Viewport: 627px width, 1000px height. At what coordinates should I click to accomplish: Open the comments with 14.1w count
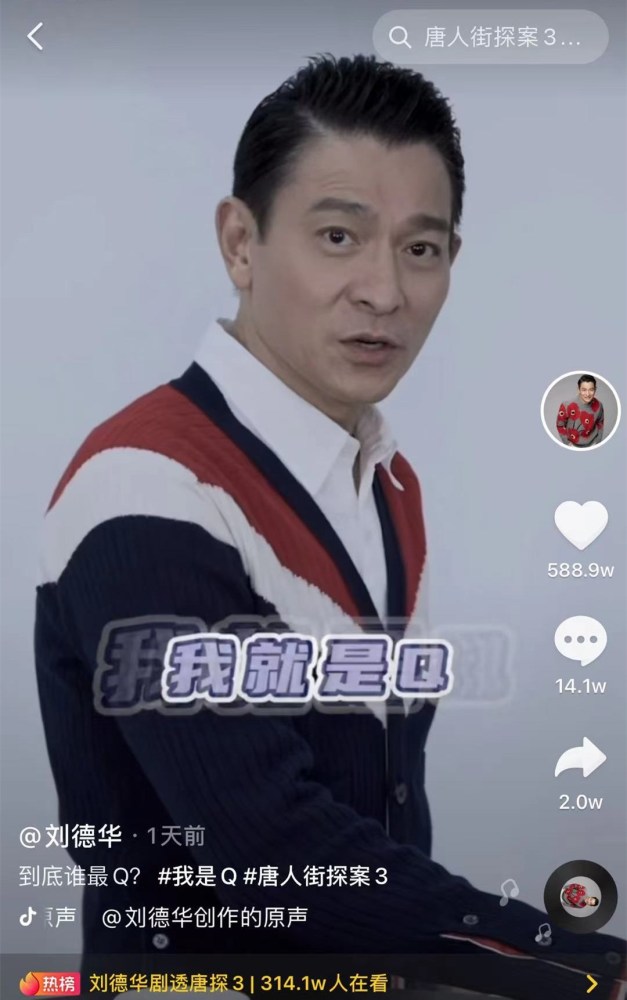coord(580,641)
